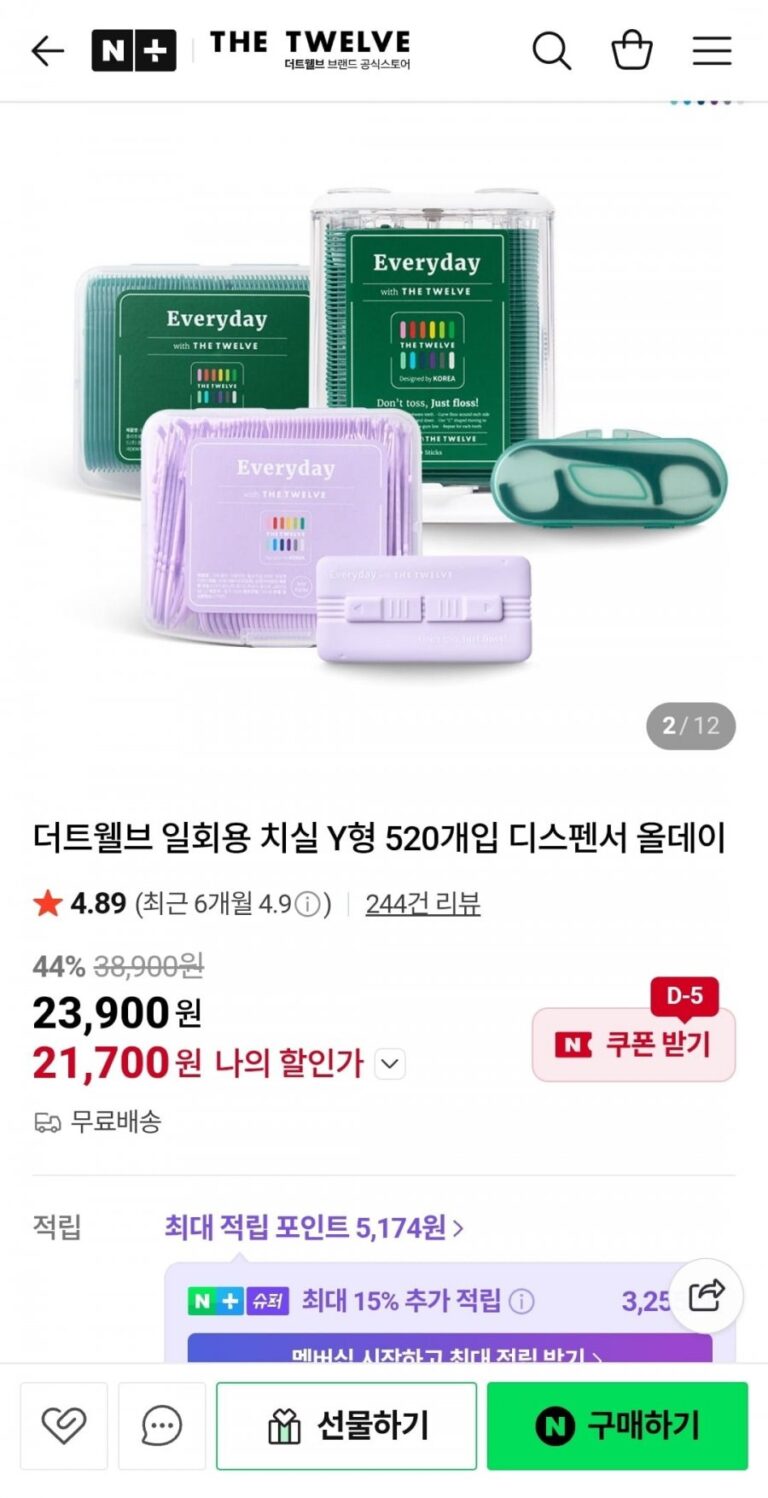Buy now with 구매하기
Screen dimensions: 768x1498
617,1426
